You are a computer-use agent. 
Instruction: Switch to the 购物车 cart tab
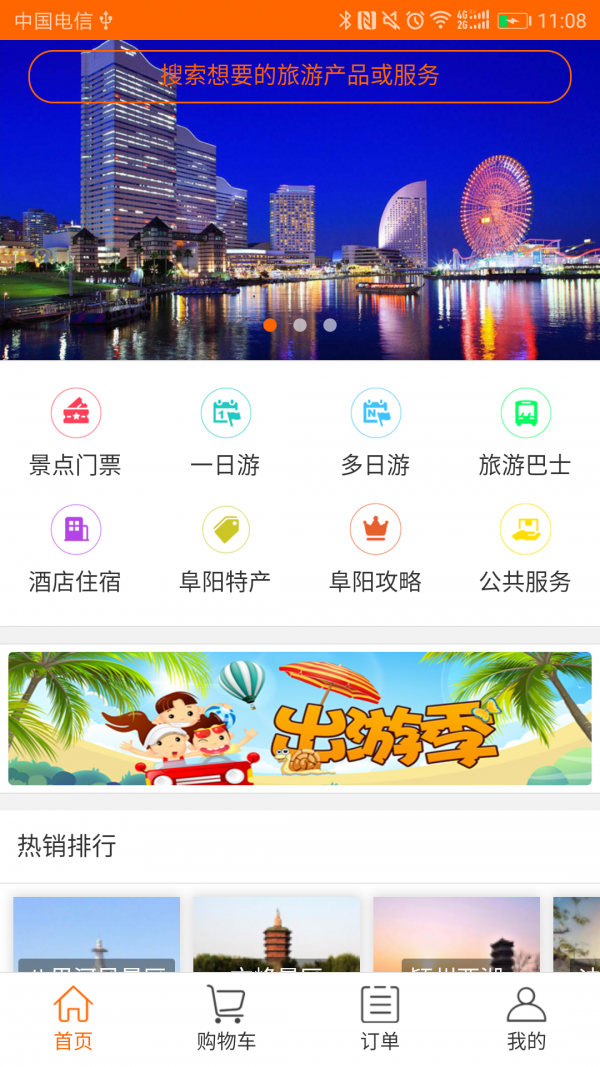click(x=226, y=1018)
